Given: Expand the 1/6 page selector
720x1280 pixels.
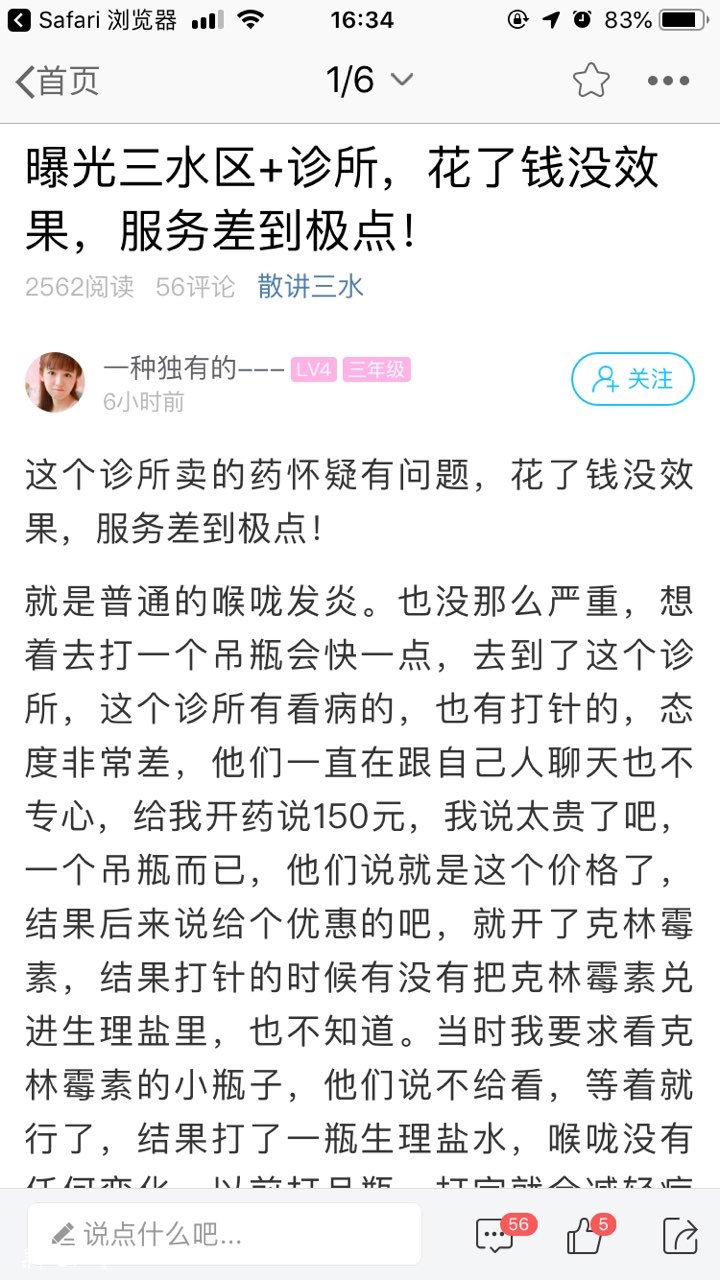Looking at the screenshot, I should pyautogui.click(x=369, y=81).
